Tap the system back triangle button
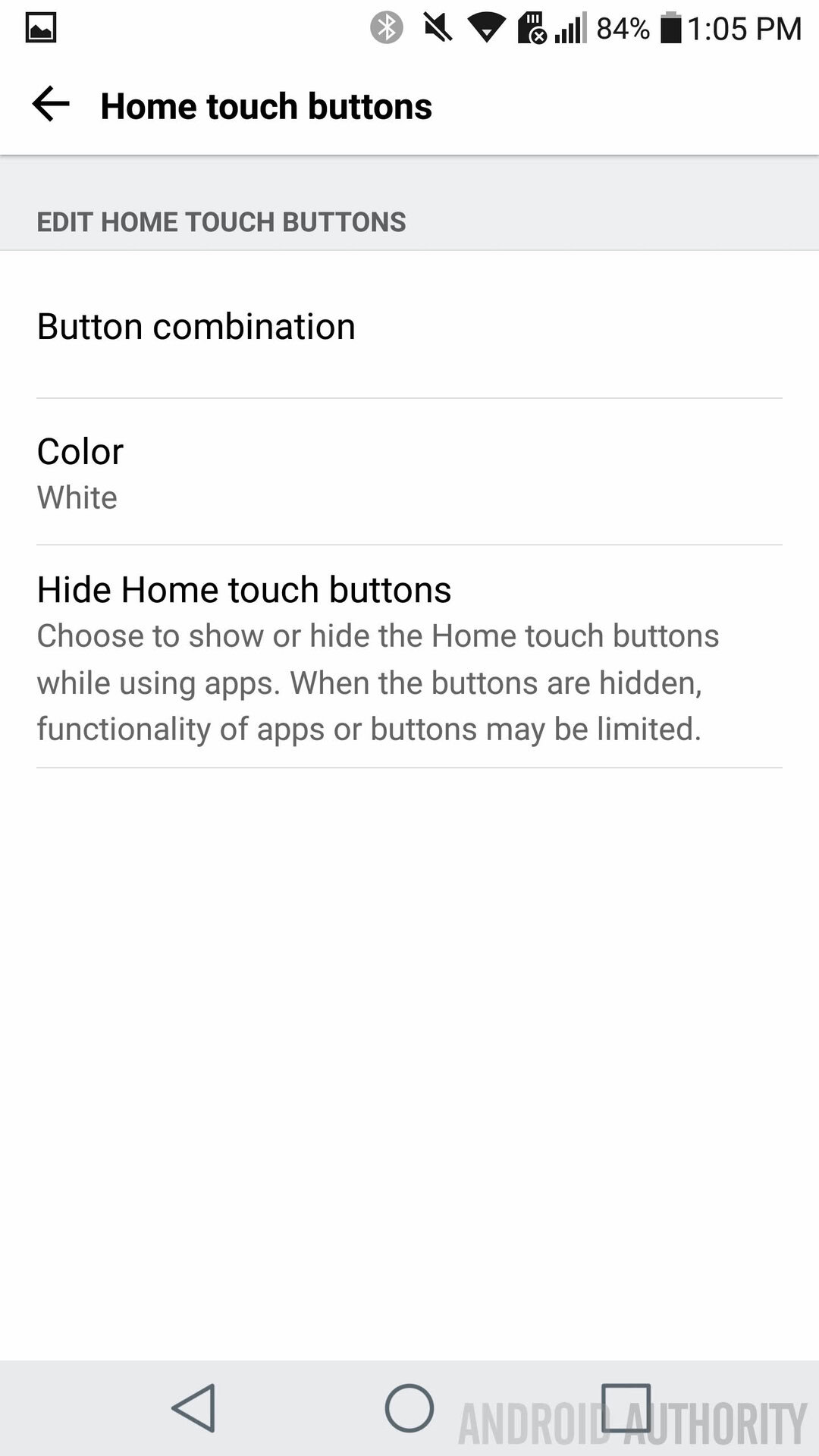The image size is (819, 1456). [x=194, y=1408]
